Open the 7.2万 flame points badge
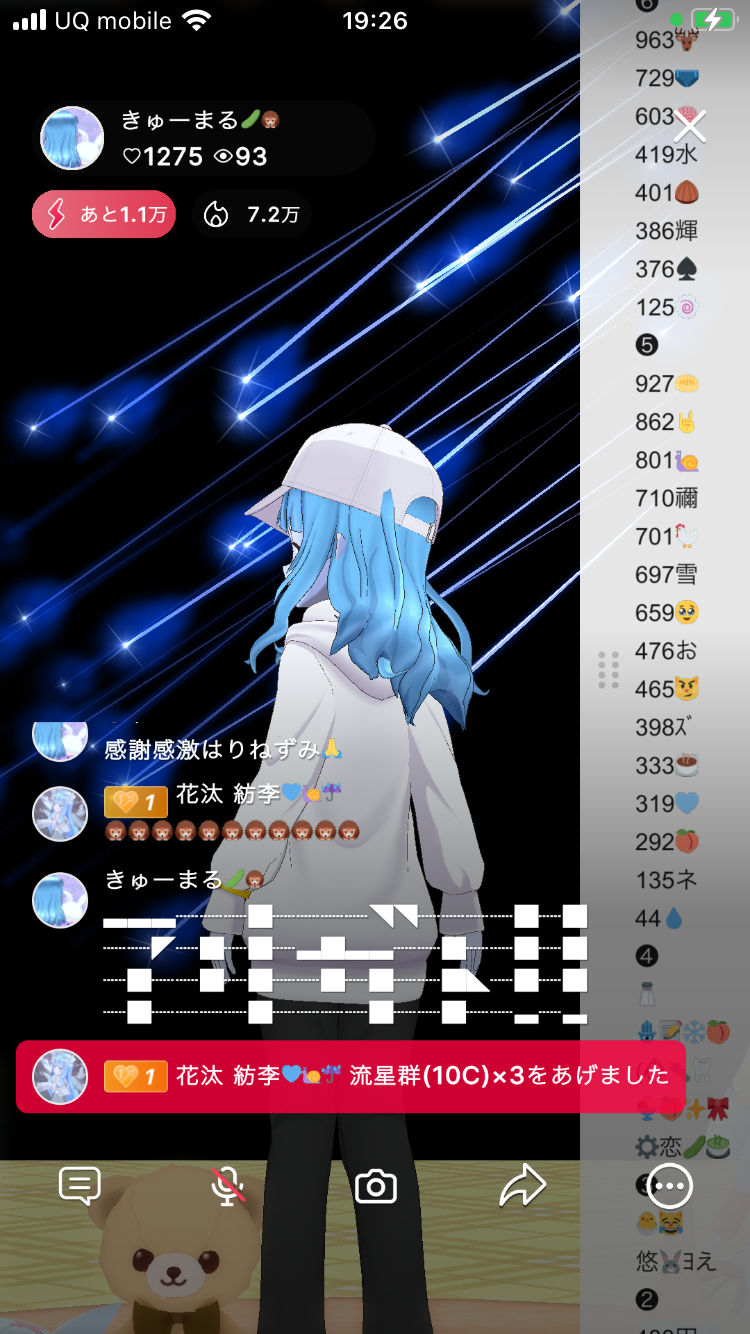Screen dimensions: 750x1334 click(251, 215)
